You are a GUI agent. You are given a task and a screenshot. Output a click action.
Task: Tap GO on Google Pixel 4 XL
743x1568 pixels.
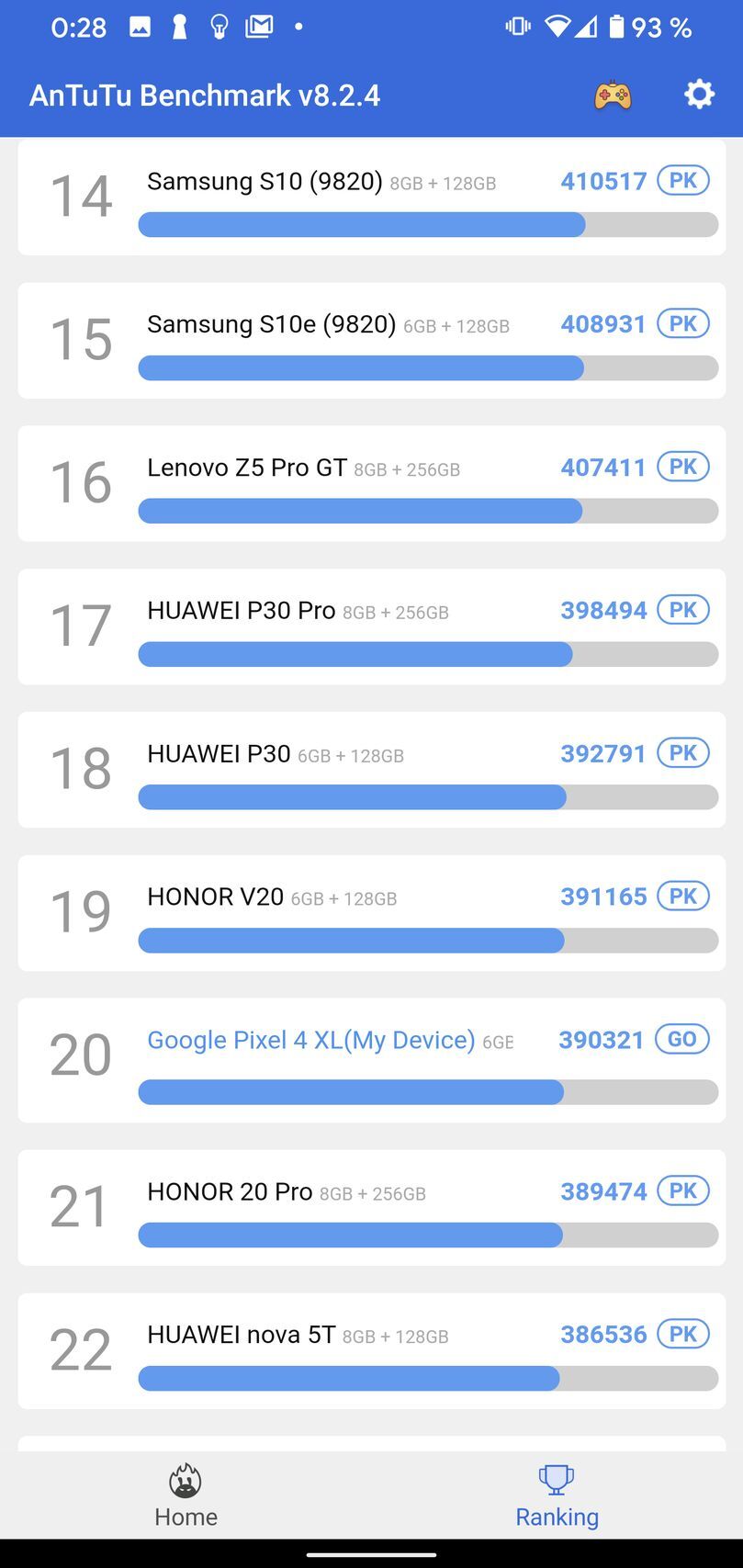(x=681, y=1039)
